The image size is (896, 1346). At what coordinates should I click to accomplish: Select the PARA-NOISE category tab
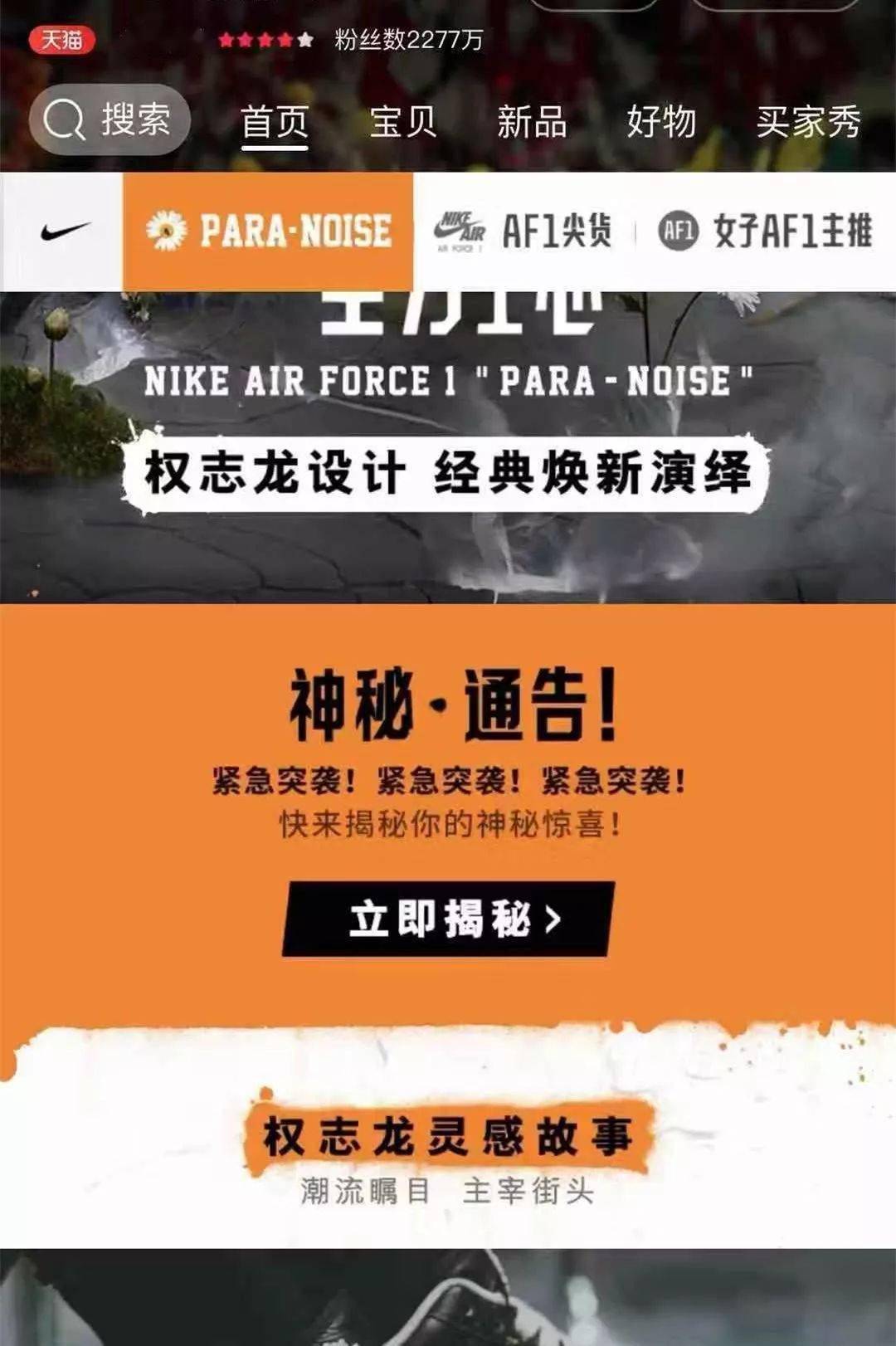point(268,231)
